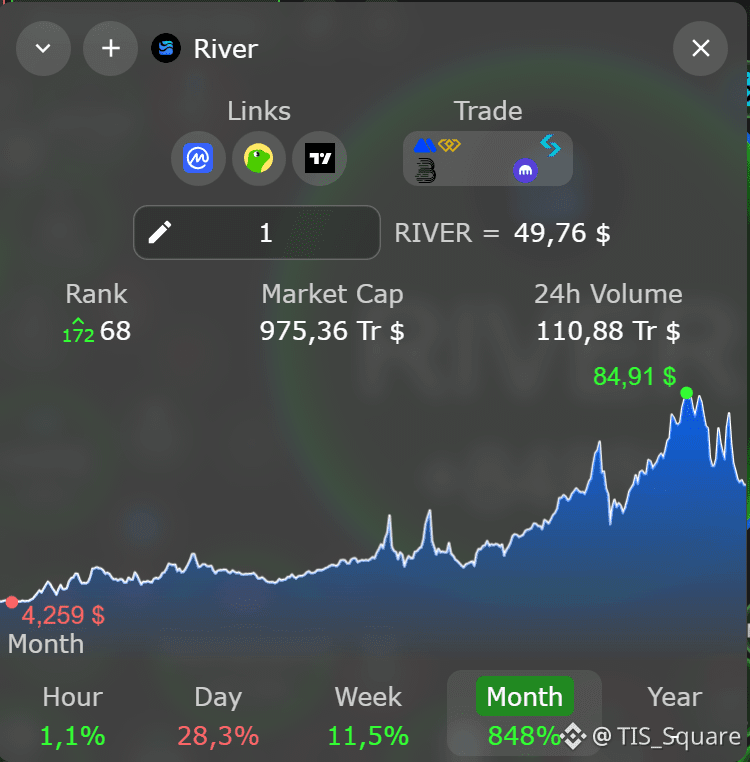The height and width of the screenshot is (762, 750).
Task: Open River on CoinMarketCap
Action: [198, 158]
